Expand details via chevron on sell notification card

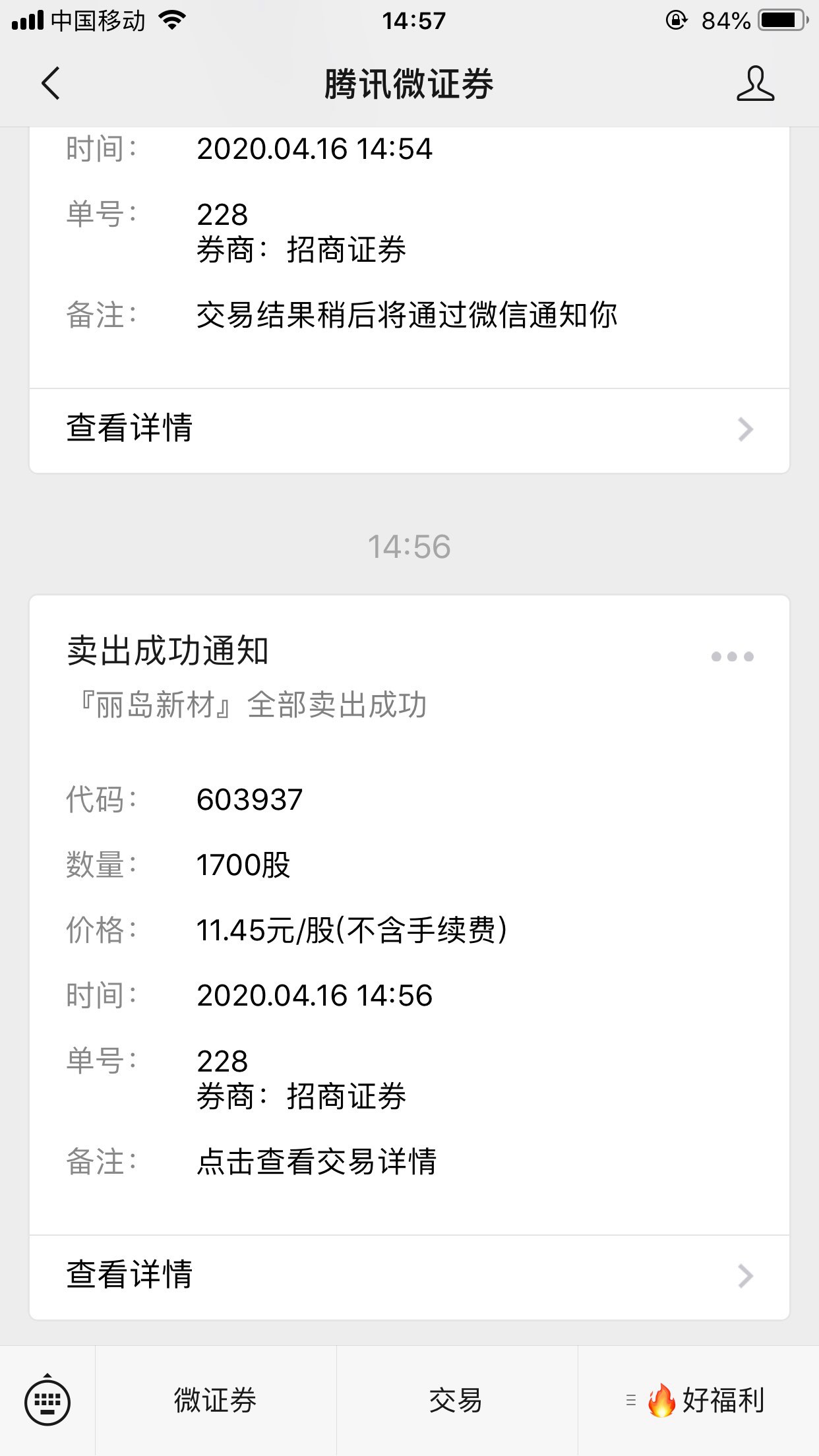pos(744,1275)
